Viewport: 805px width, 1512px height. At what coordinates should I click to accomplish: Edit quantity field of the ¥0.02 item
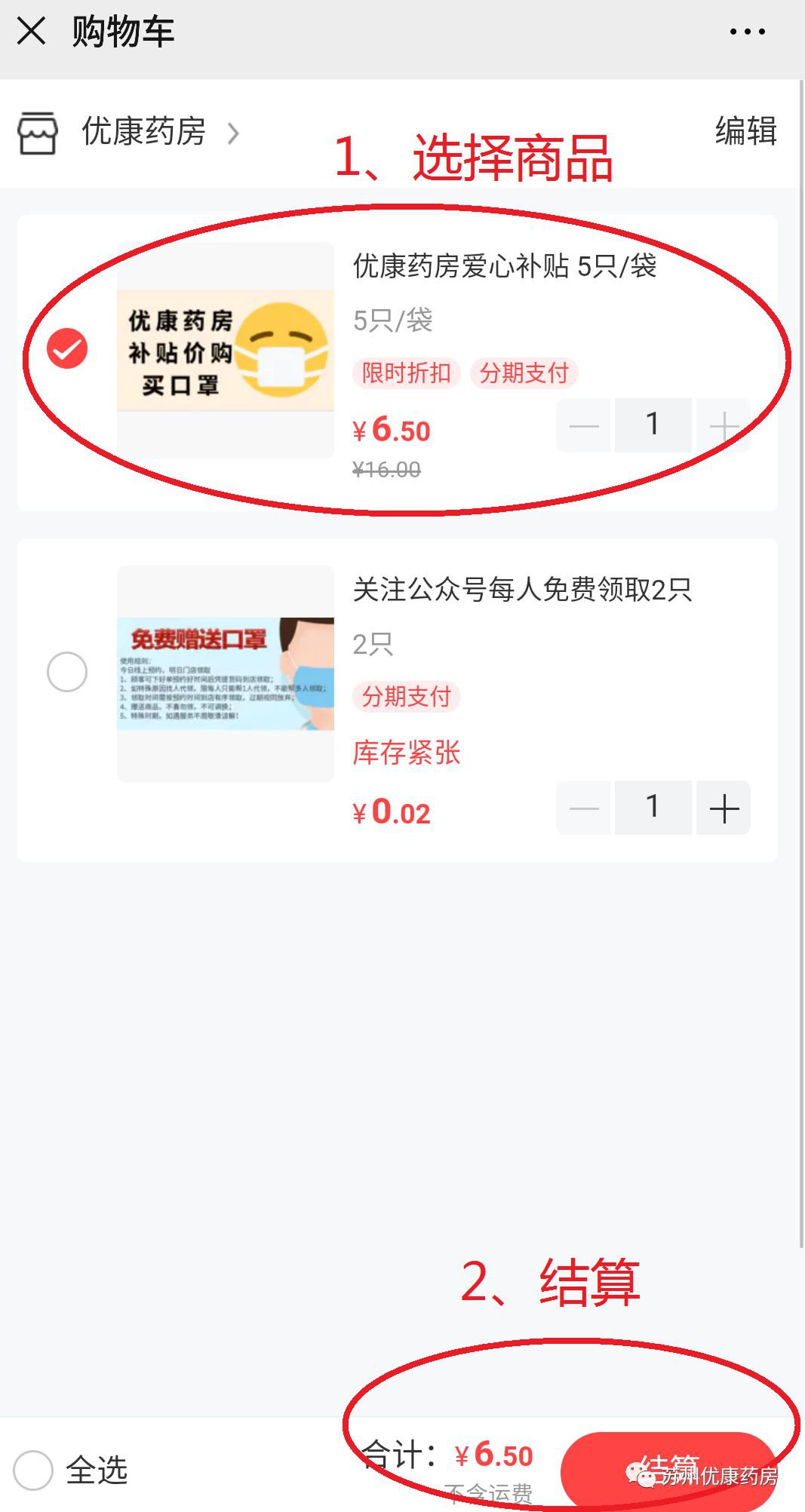point(653,808)
